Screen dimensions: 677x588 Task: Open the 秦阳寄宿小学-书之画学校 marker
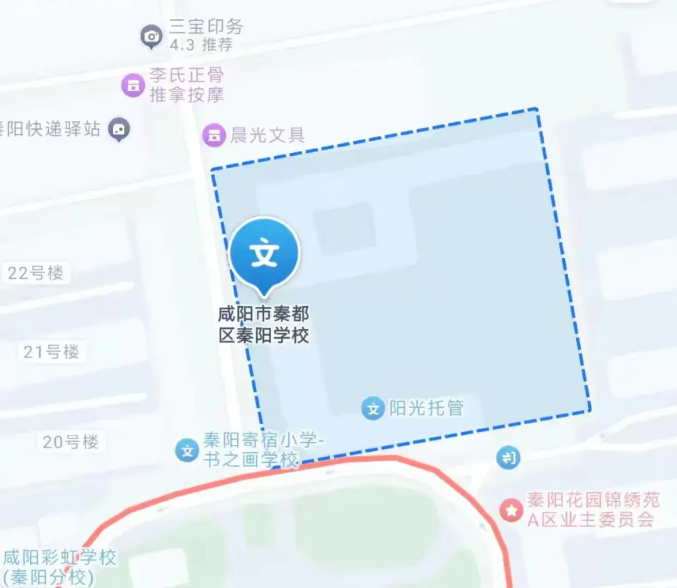click(187, 450)
